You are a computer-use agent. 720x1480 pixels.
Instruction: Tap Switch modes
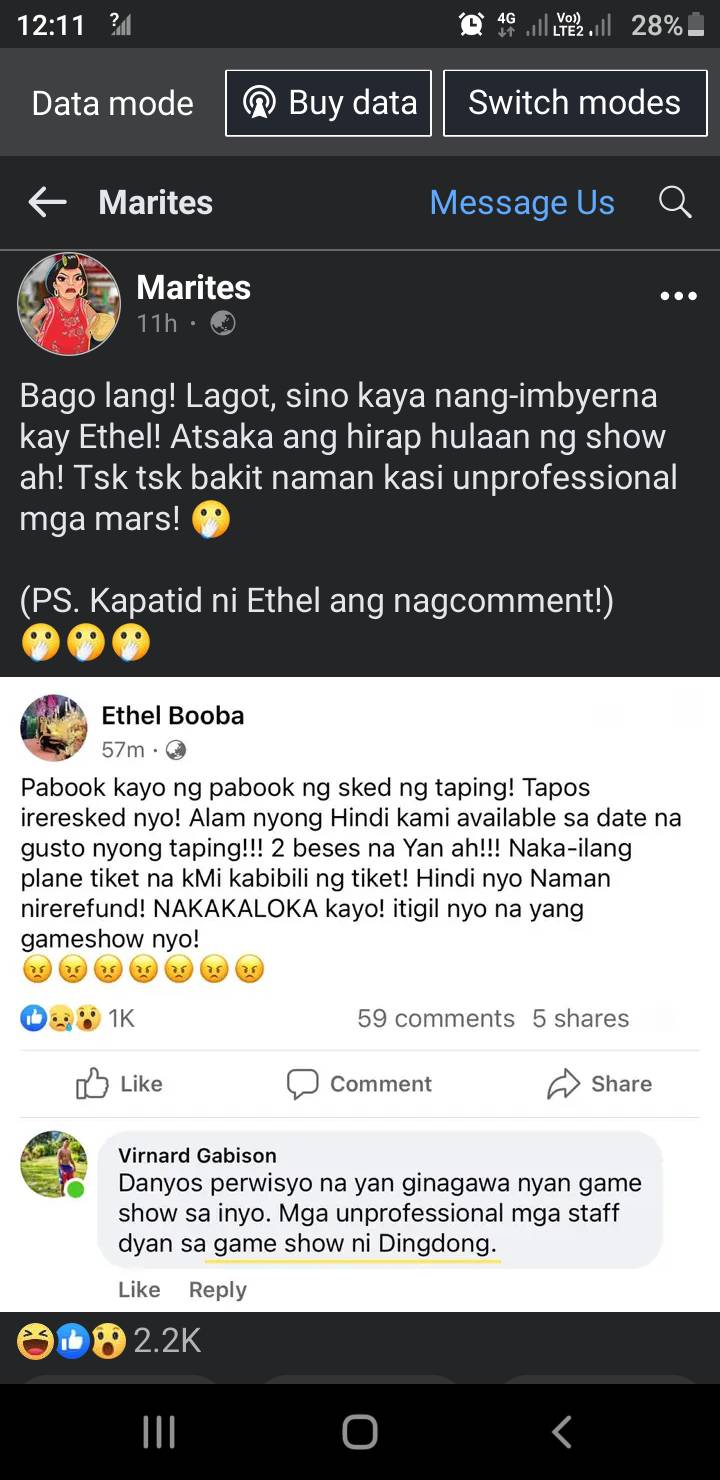pyautogui.click(x=574, y=103)
